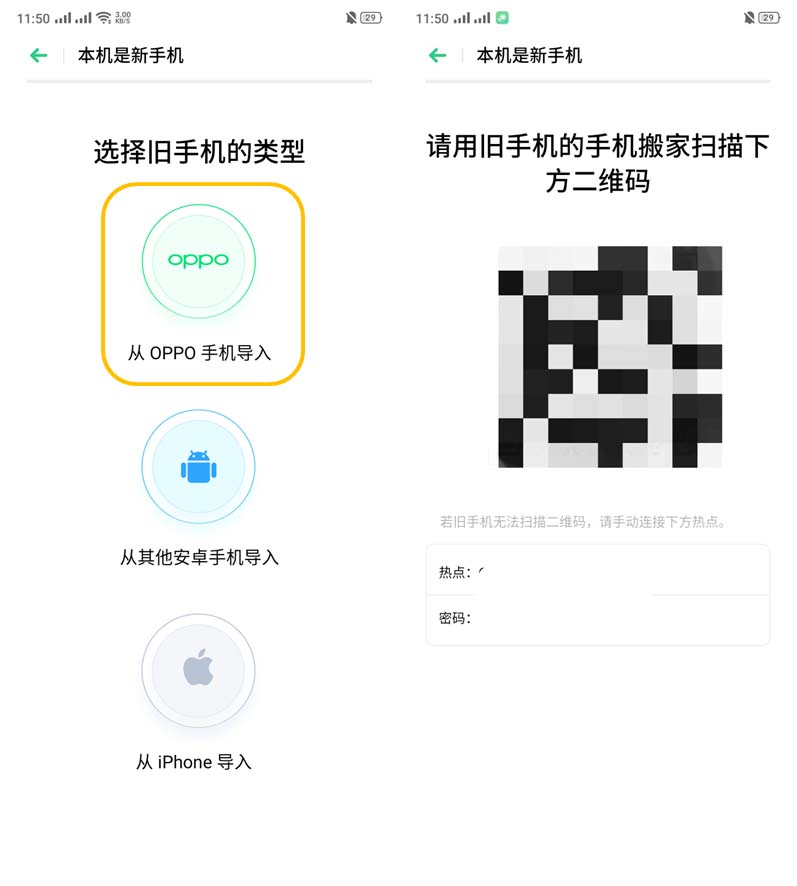Pick 从 iPhone 导入

pos(198,671)
